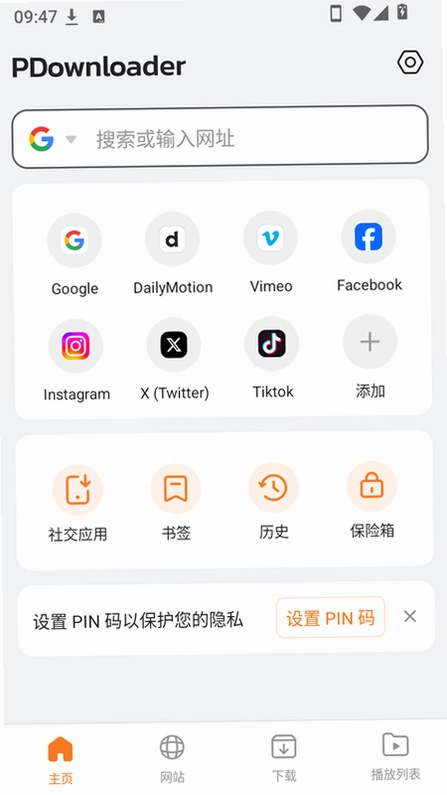Tap the 设置 PIN 码 button
The height and width of the screenshot is (795, 447).
coord(330,618)
